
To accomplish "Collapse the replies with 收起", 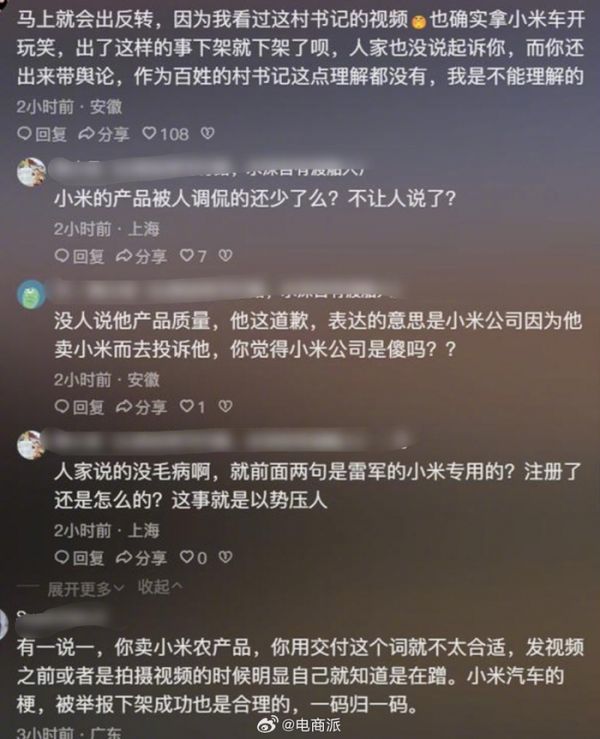I will pos(158,587).
